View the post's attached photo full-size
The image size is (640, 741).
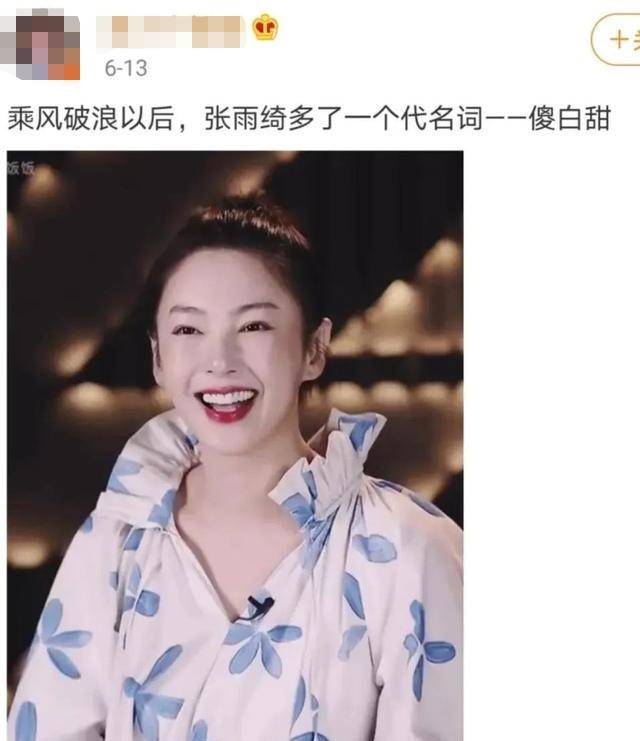click(x=234, y=445)
